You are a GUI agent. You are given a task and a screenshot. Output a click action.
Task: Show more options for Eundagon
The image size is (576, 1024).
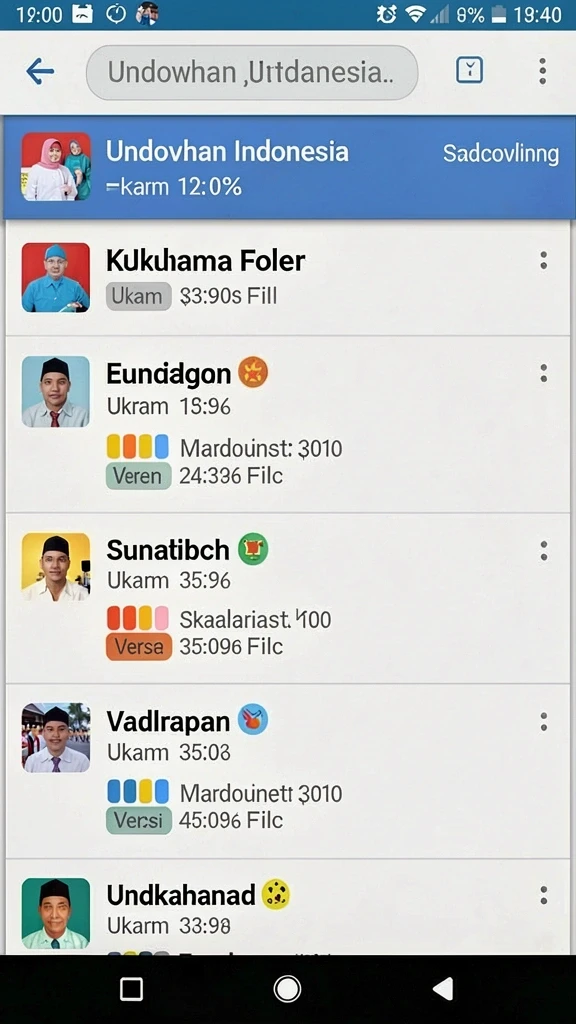pos(543,374)
